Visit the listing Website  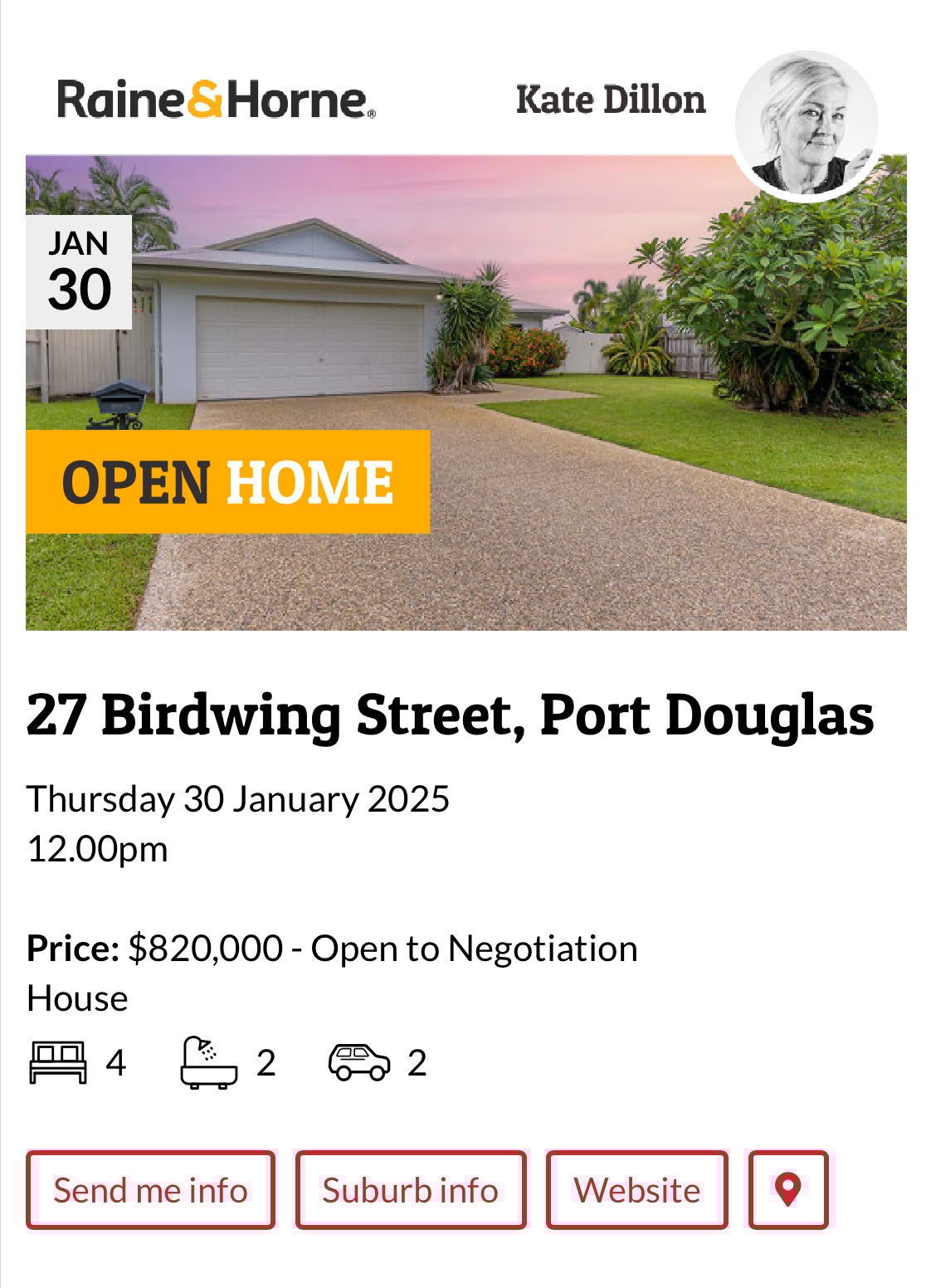tap(636, 1190)
